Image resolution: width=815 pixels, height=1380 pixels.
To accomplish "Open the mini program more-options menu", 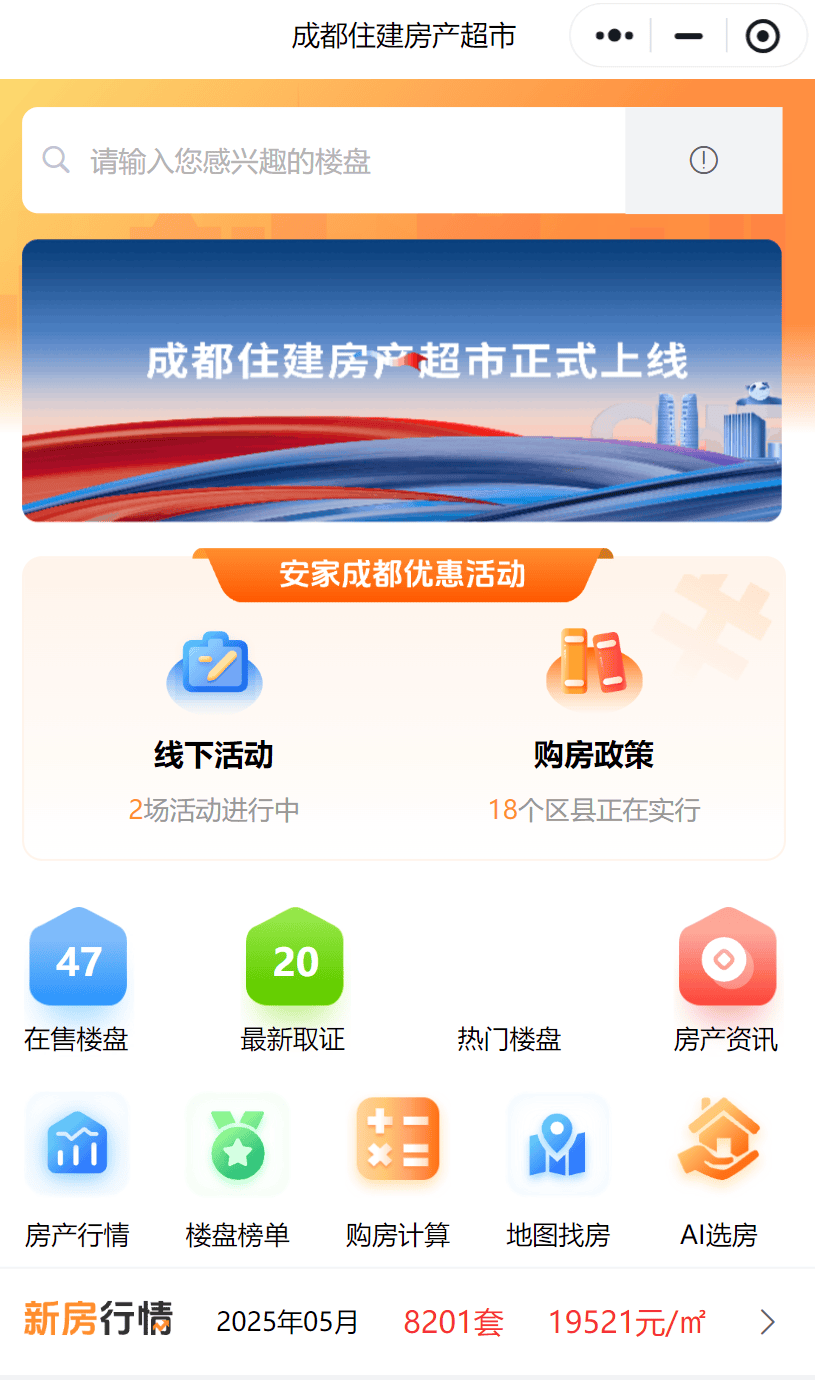I will pos(614,36).
